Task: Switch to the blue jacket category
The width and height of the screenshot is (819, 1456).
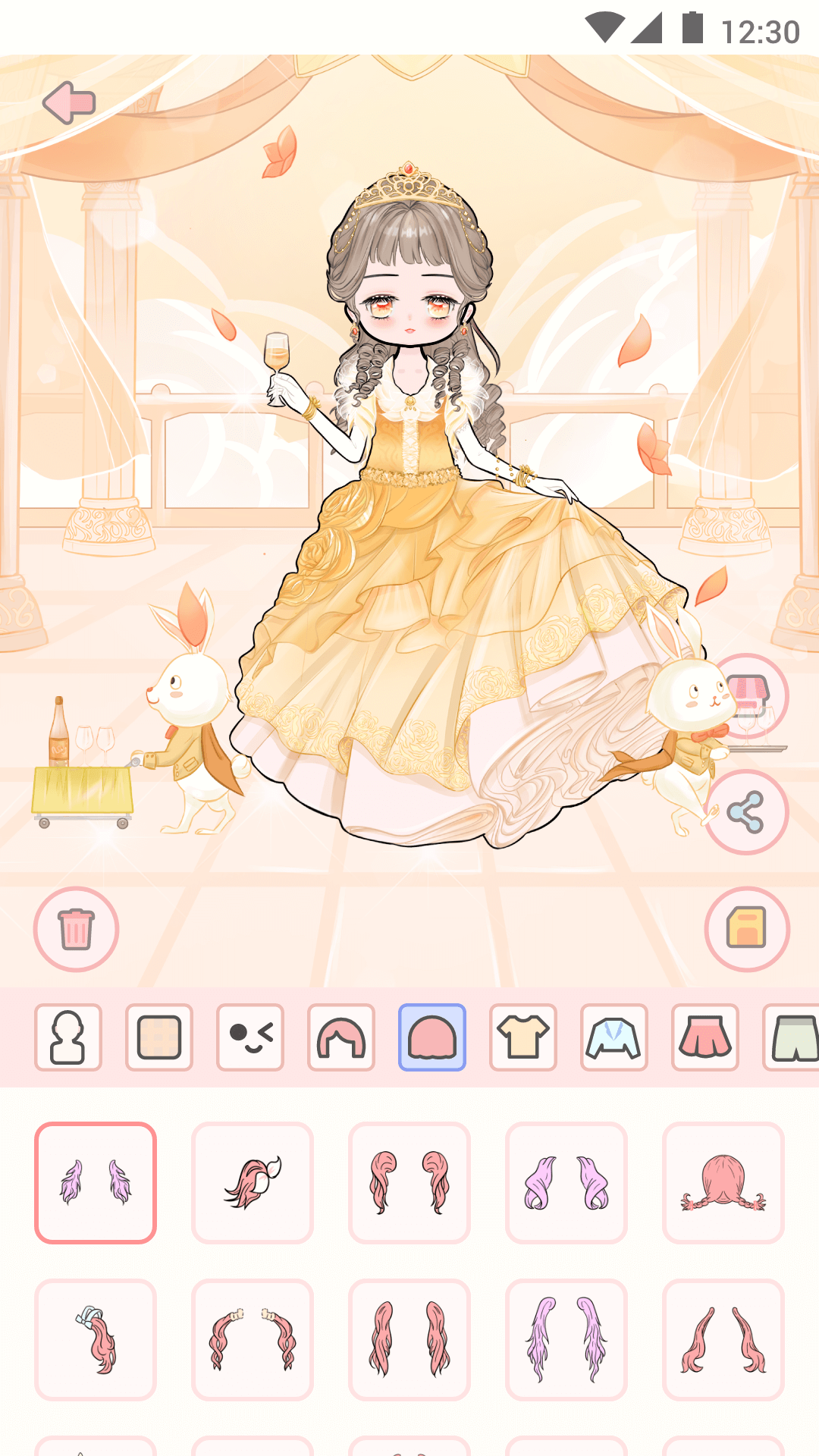Action: tap(614, 1037)
